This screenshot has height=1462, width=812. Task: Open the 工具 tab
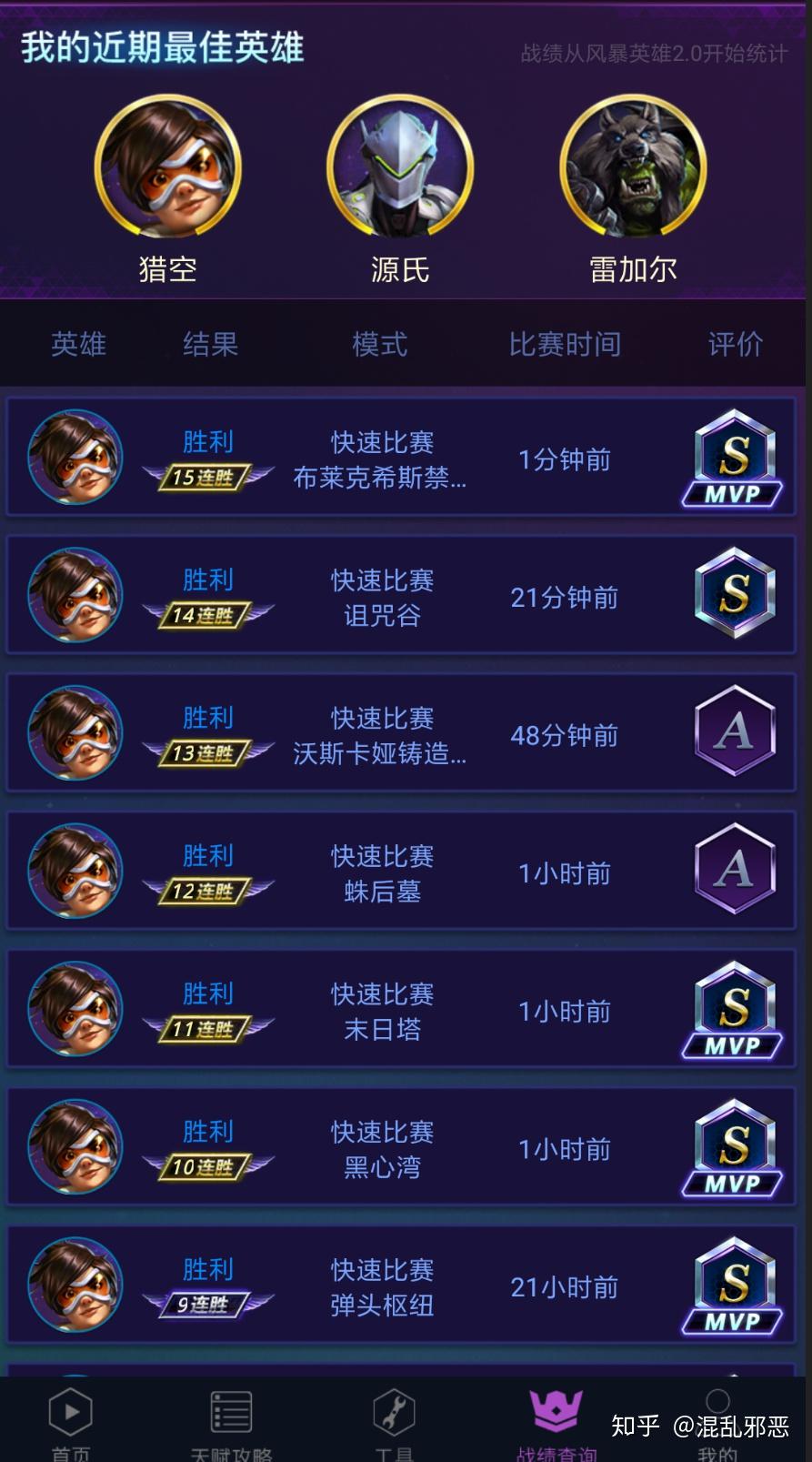point(394,1422)
